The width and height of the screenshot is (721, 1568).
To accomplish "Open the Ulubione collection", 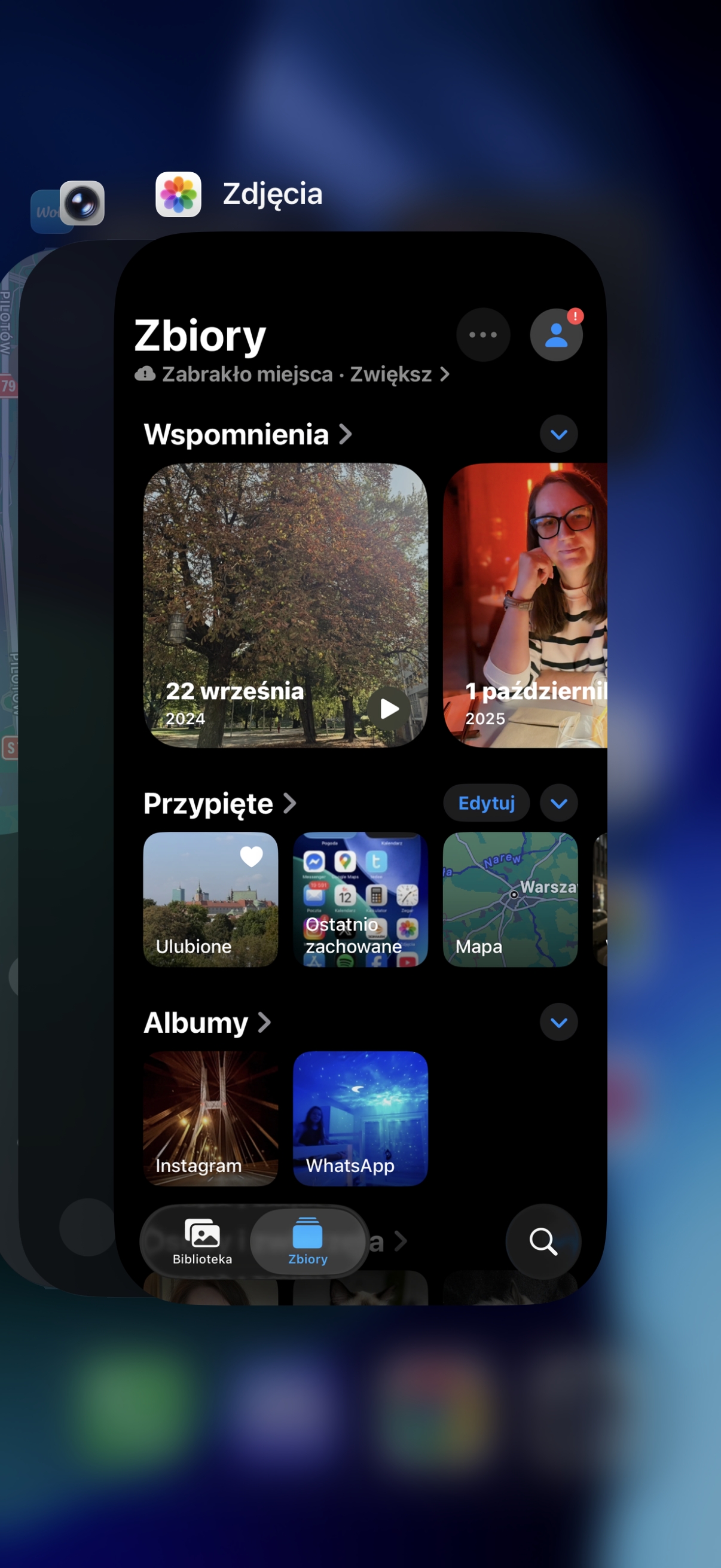I will pos(210,899).
